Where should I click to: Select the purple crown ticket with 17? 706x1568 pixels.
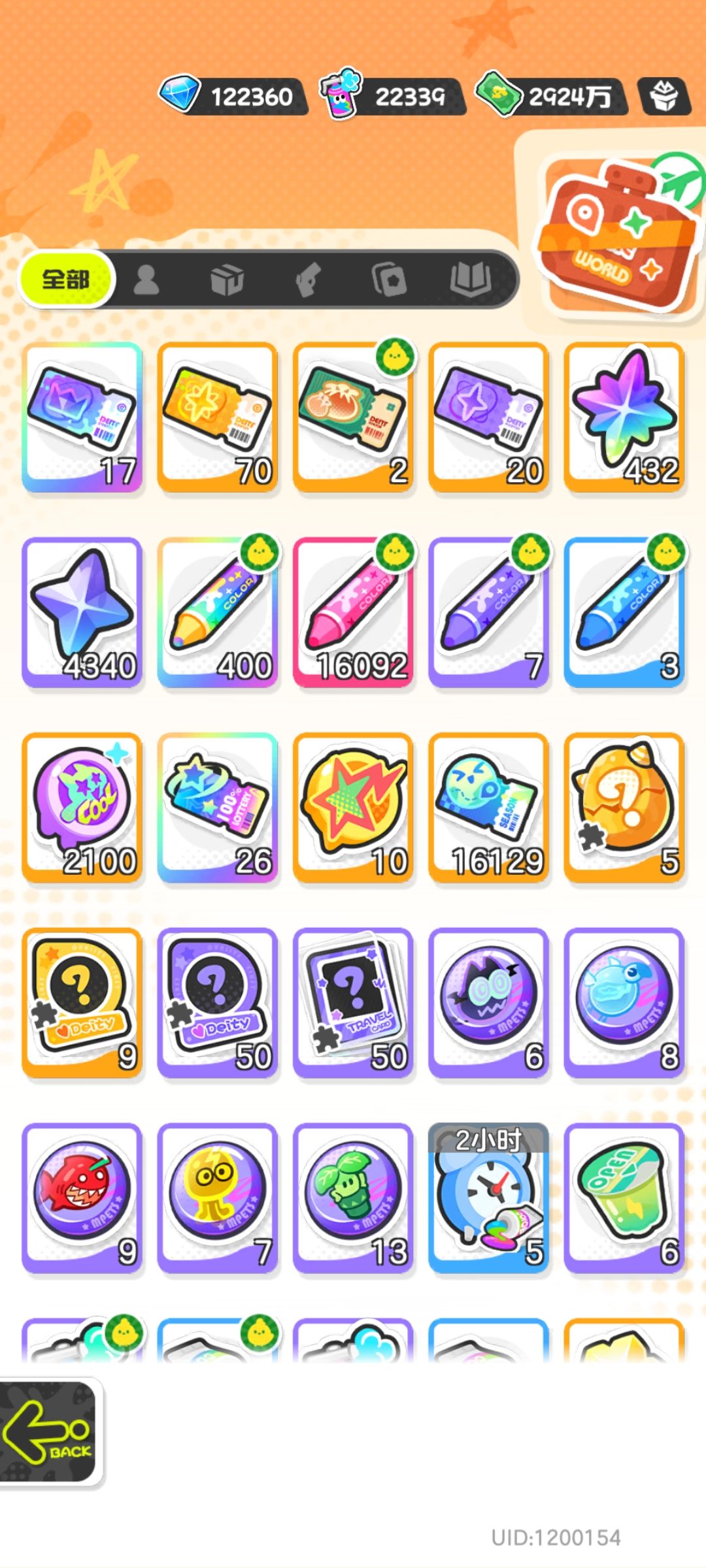(82, 417)
